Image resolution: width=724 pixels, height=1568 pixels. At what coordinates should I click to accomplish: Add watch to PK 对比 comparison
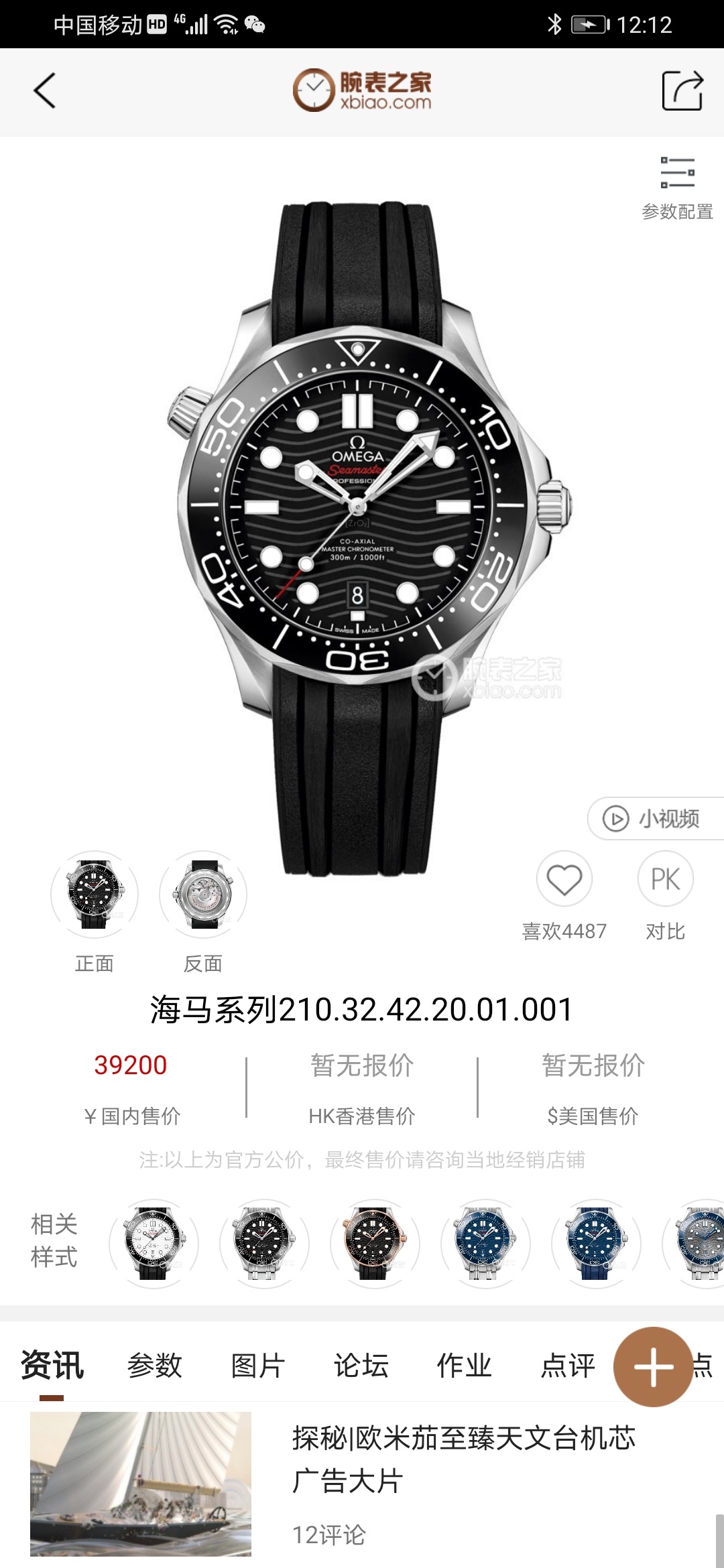(665, 879)
